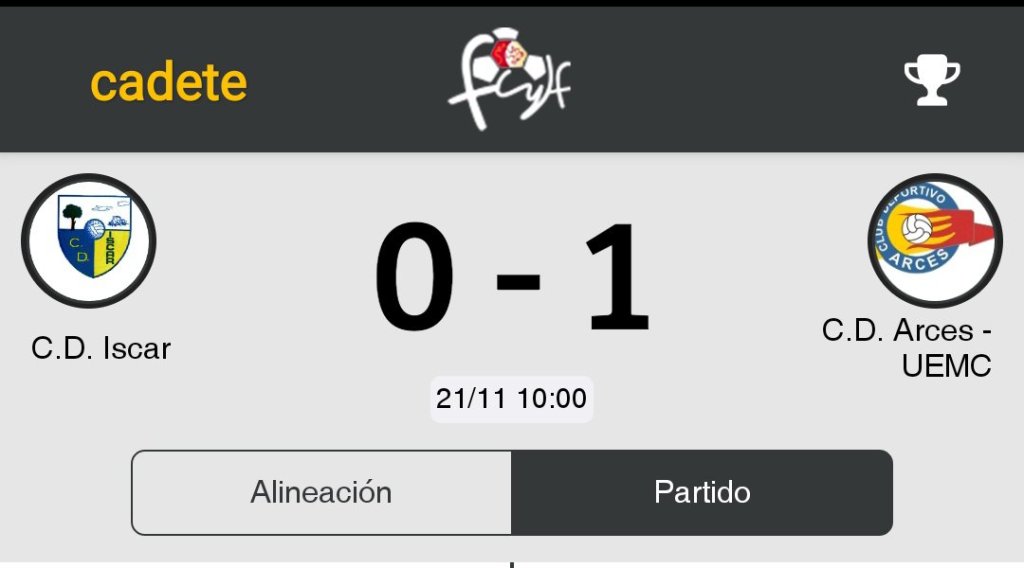Open C.D. Iscar team crest
Image resolution: width=1024 pixels, height=568 pixels.
(89, 240)
